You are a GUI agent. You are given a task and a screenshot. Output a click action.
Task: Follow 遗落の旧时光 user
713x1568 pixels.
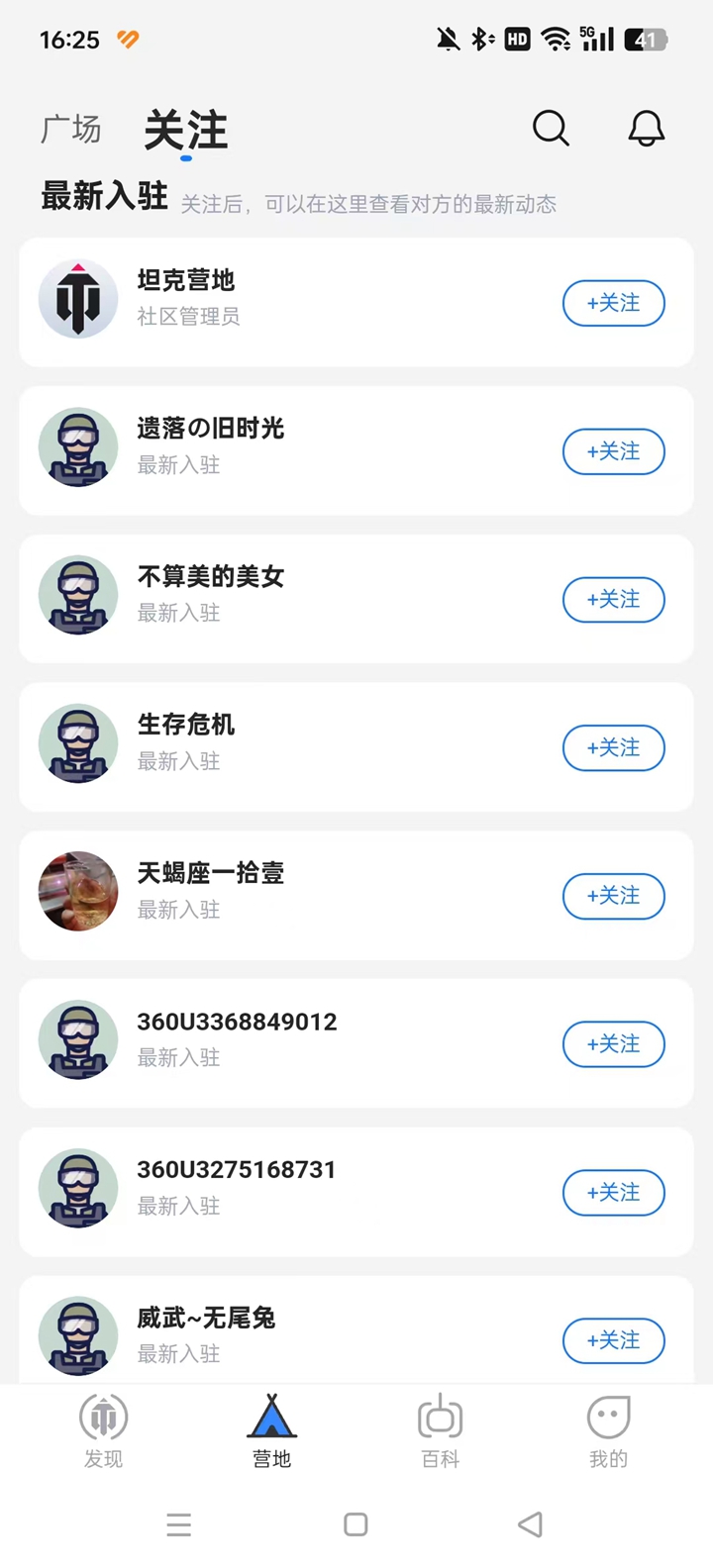tap(613, 451)
